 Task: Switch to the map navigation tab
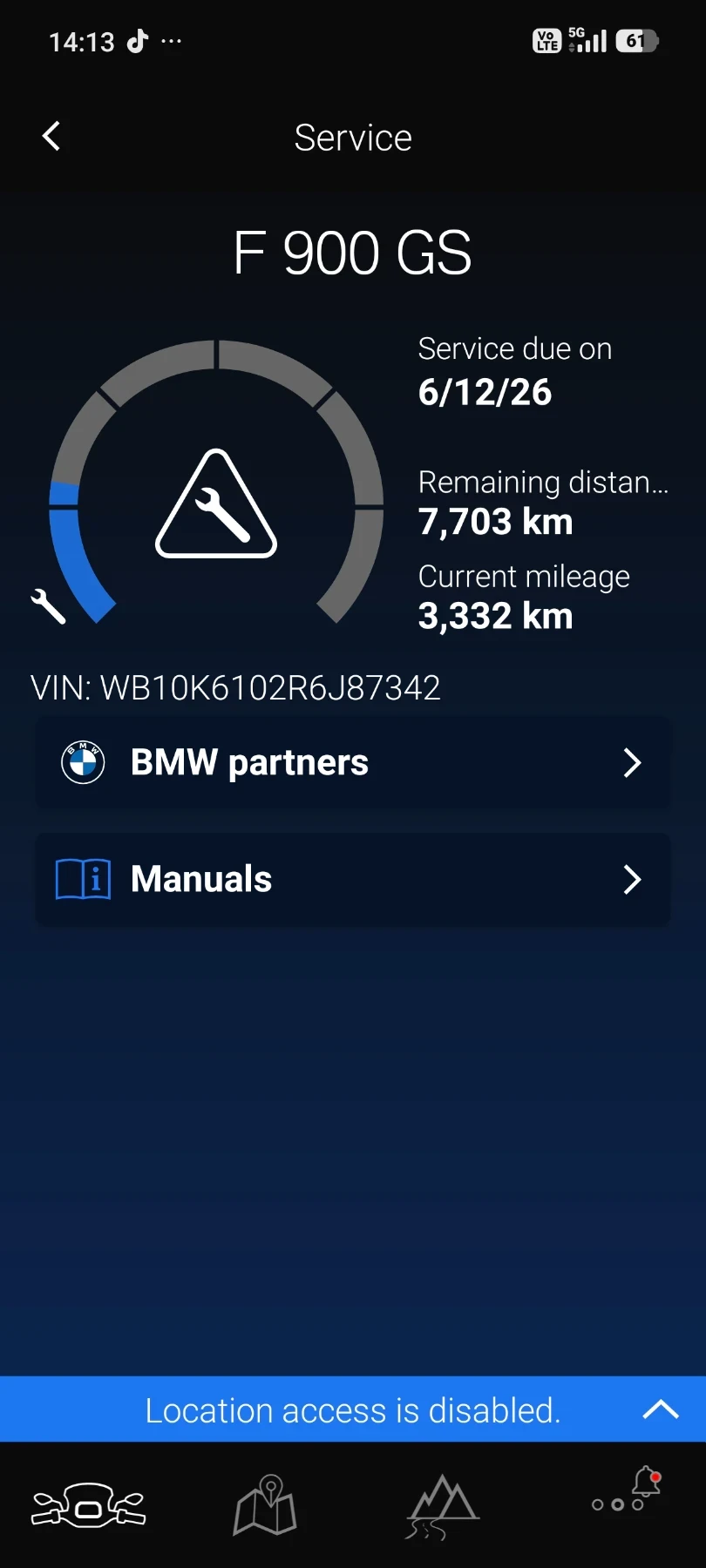[x=265, y=1505]
